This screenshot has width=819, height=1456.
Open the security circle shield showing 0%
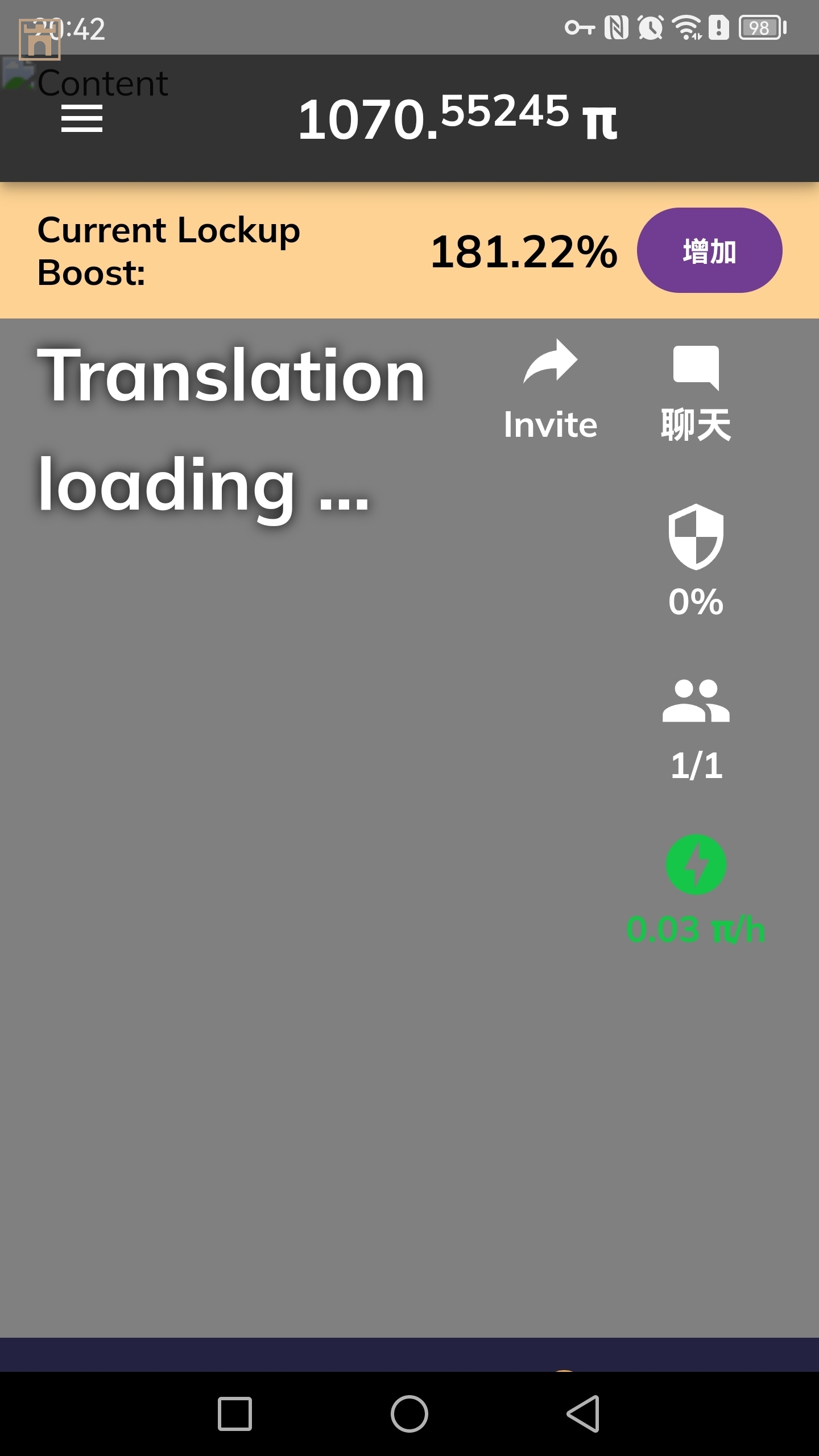[x=696, y=560]
